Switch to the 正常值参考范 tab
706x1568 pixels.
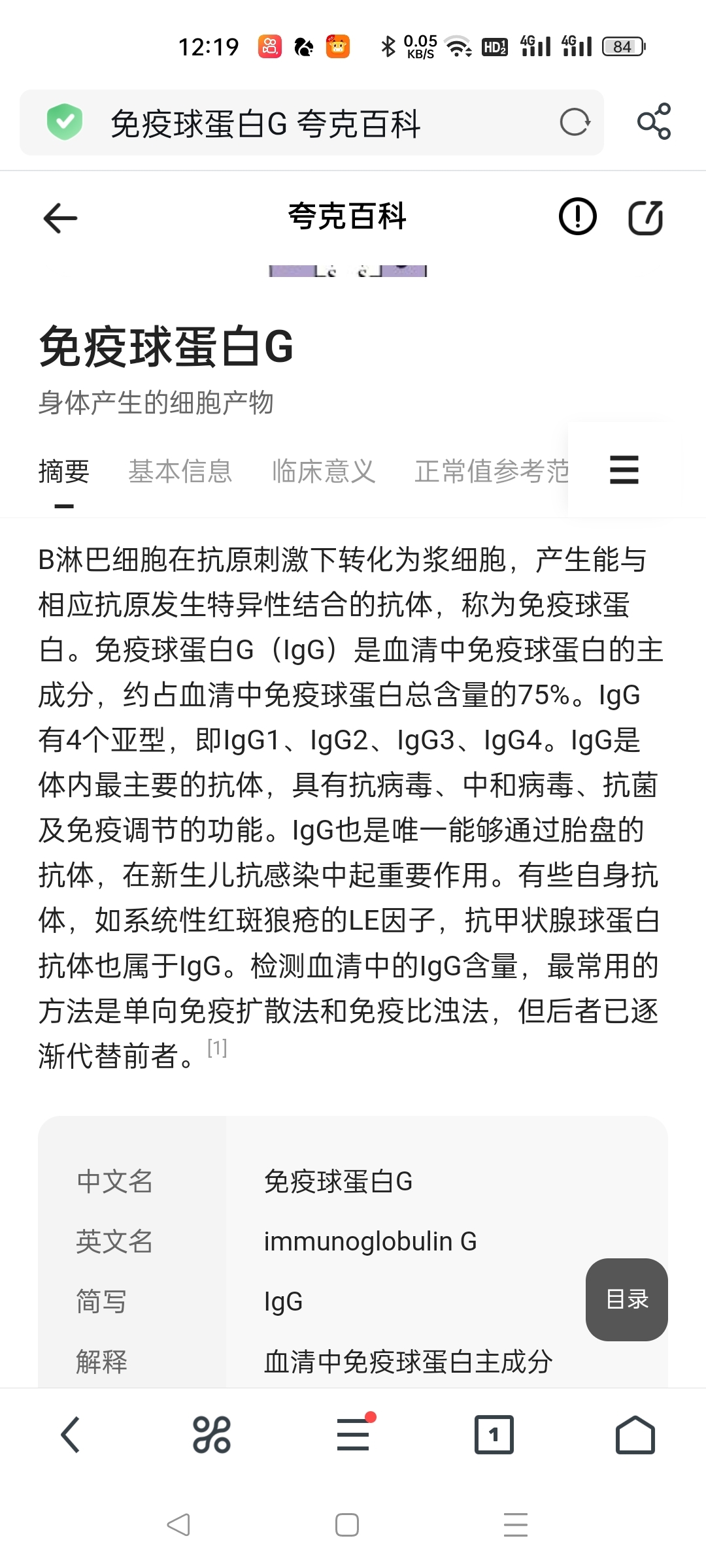[x=492, y=471]
